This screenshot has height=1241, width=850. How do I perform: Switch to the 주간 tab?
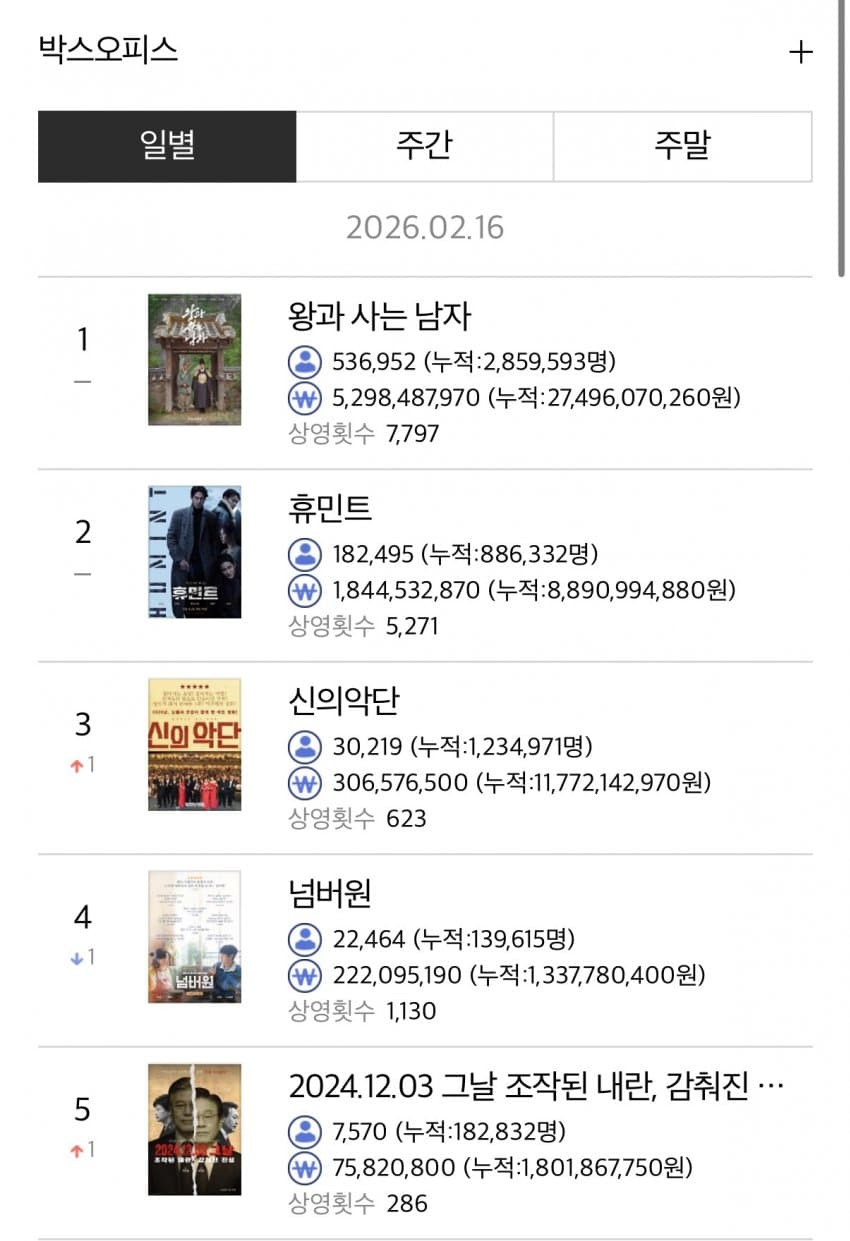[424, 146]
